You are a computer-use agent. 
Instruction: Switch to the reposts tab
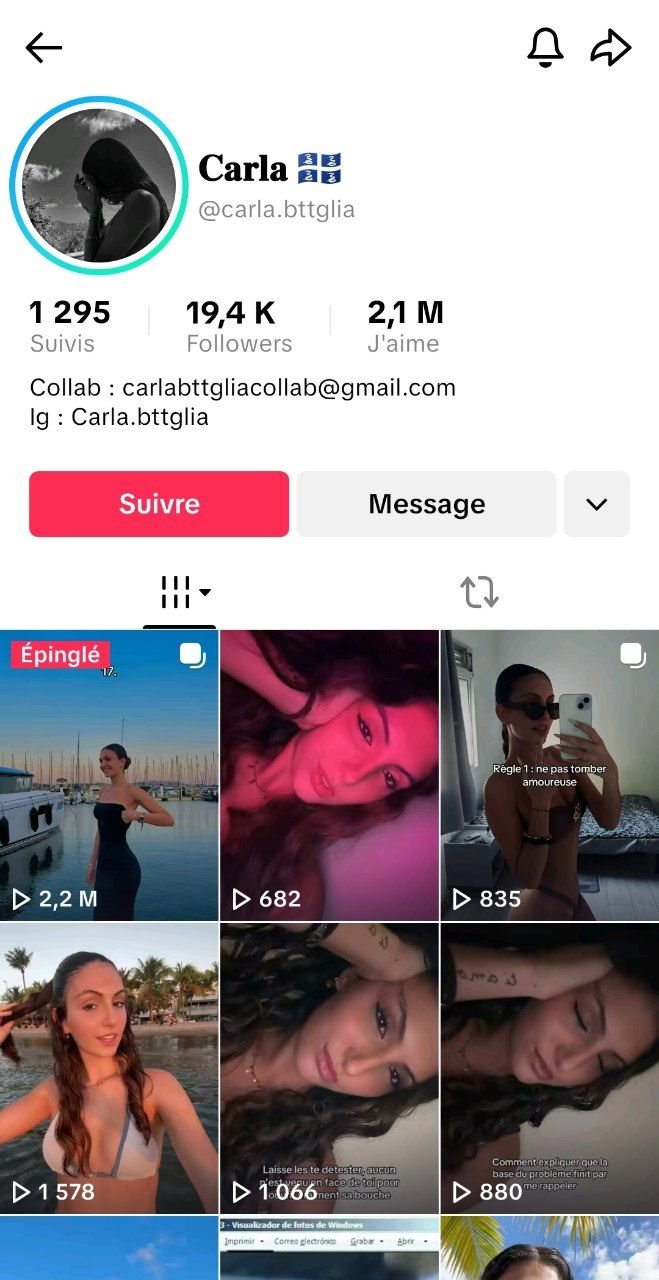(479, 593)
